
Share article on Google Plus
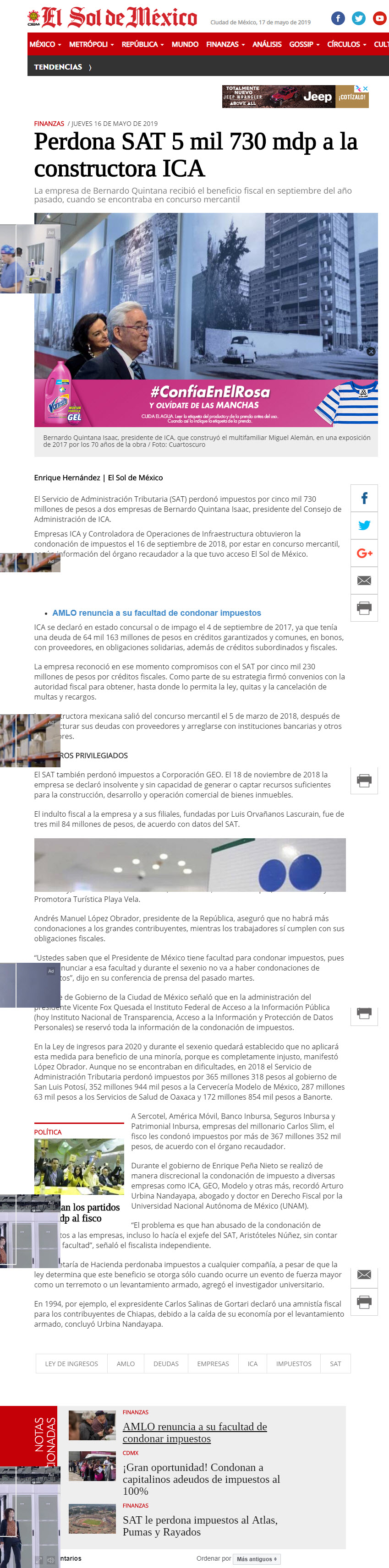point(364,553)
